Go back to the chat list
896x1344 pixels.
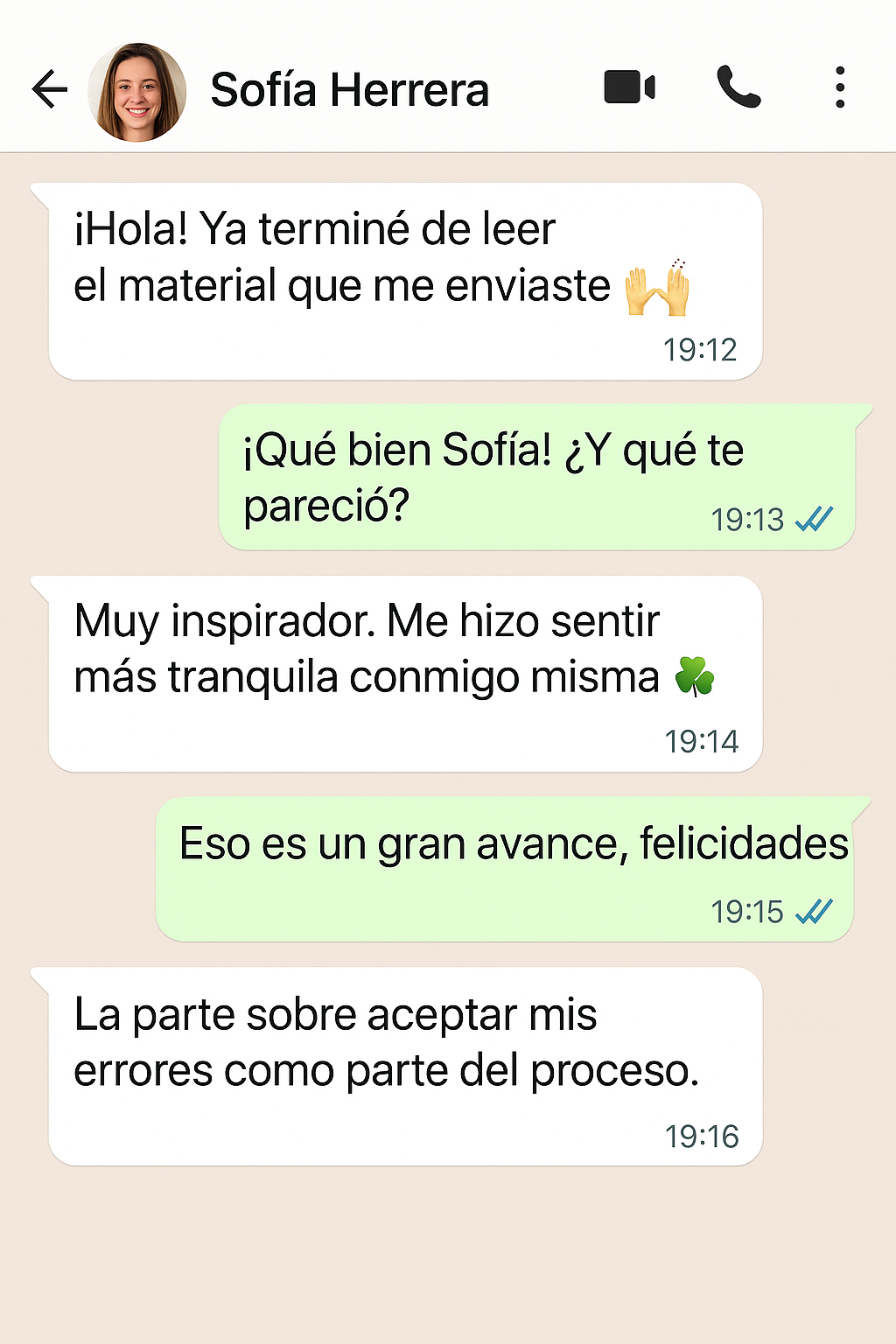click(x=50, y=89)
